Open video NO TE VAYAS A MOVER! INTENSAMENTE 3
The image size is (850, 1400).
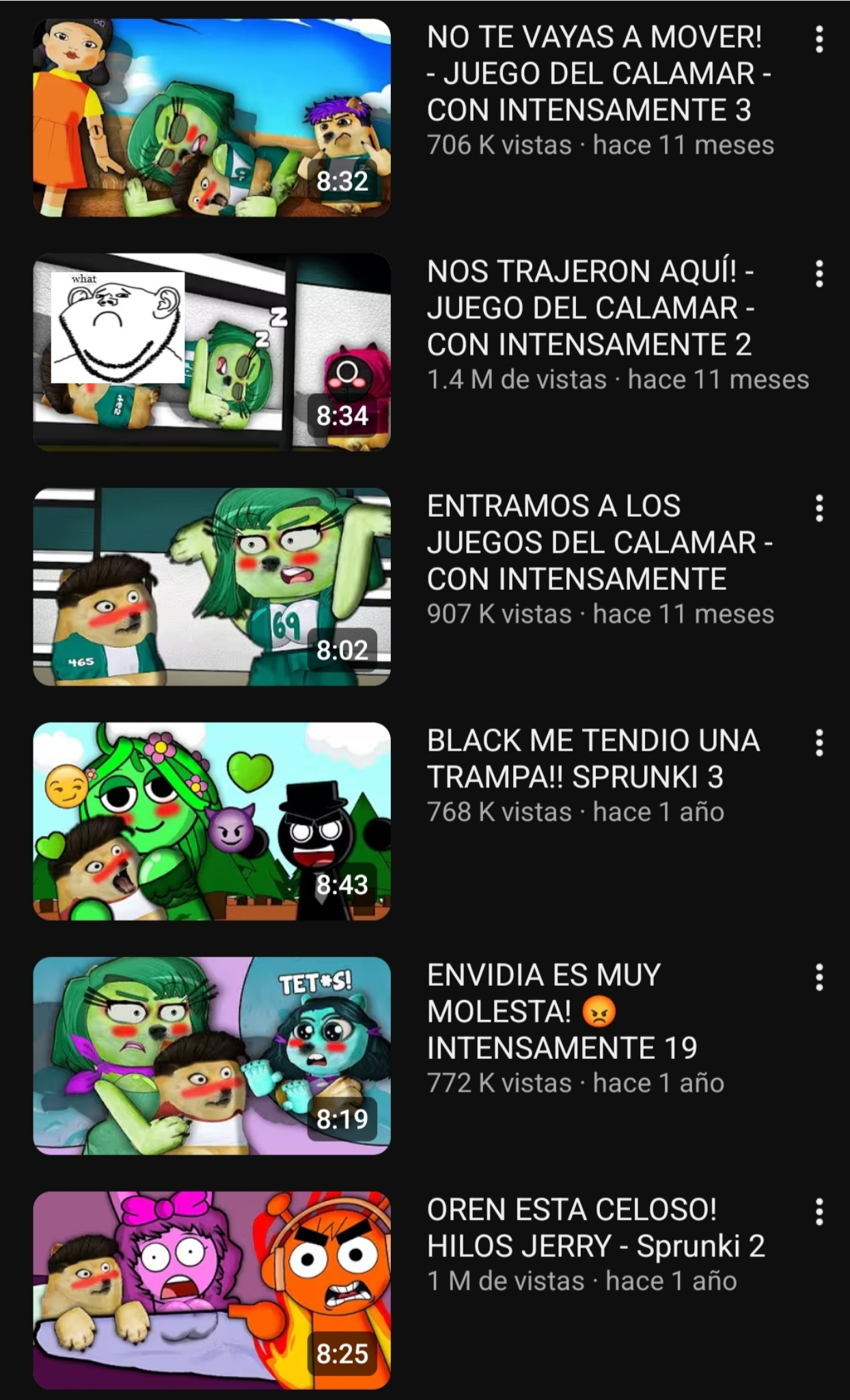[x=212, y=118]
